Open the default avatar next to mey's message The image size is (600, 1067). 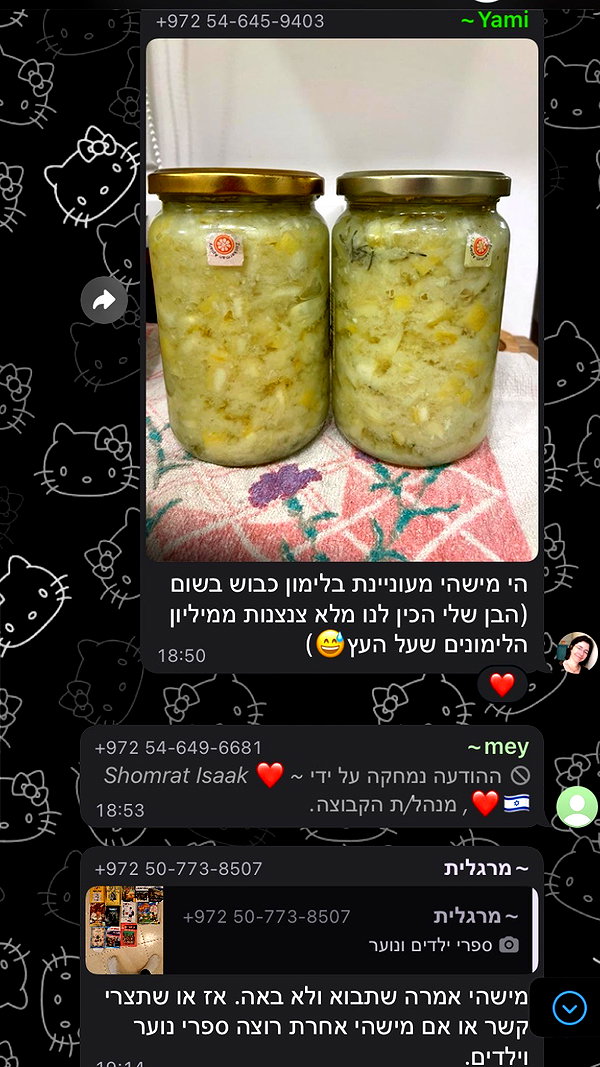pyautogui.click(x=577, y=806)
